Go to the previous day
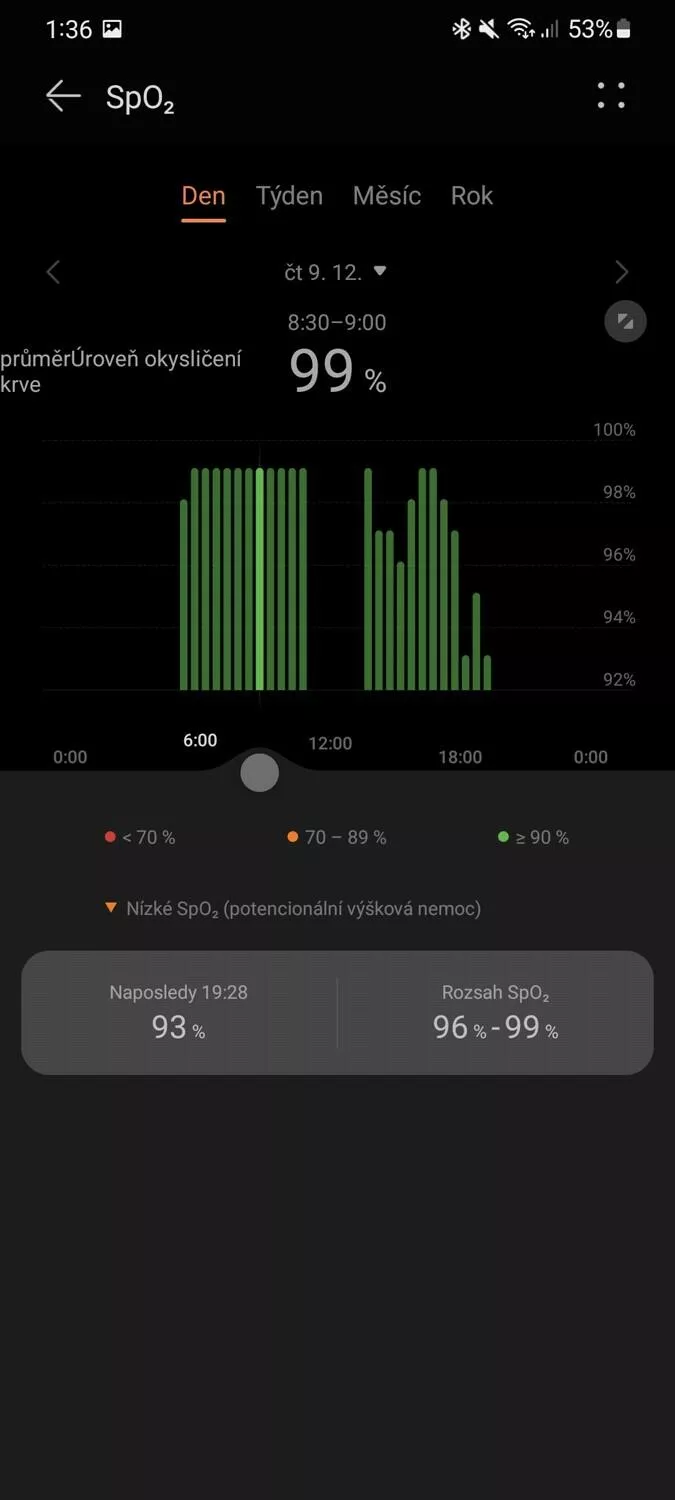This screenshot has height=1500, width=675. click(x=54, y=272)
